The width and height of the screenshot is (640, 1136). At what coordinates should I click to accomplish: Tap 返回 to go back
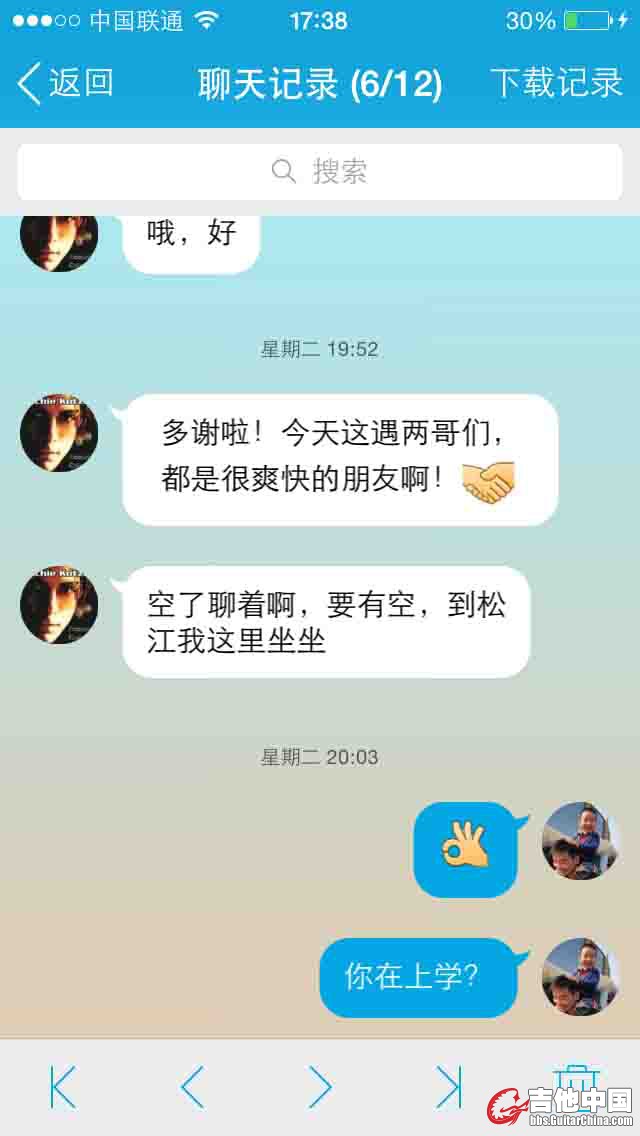(x=66, y=83)
